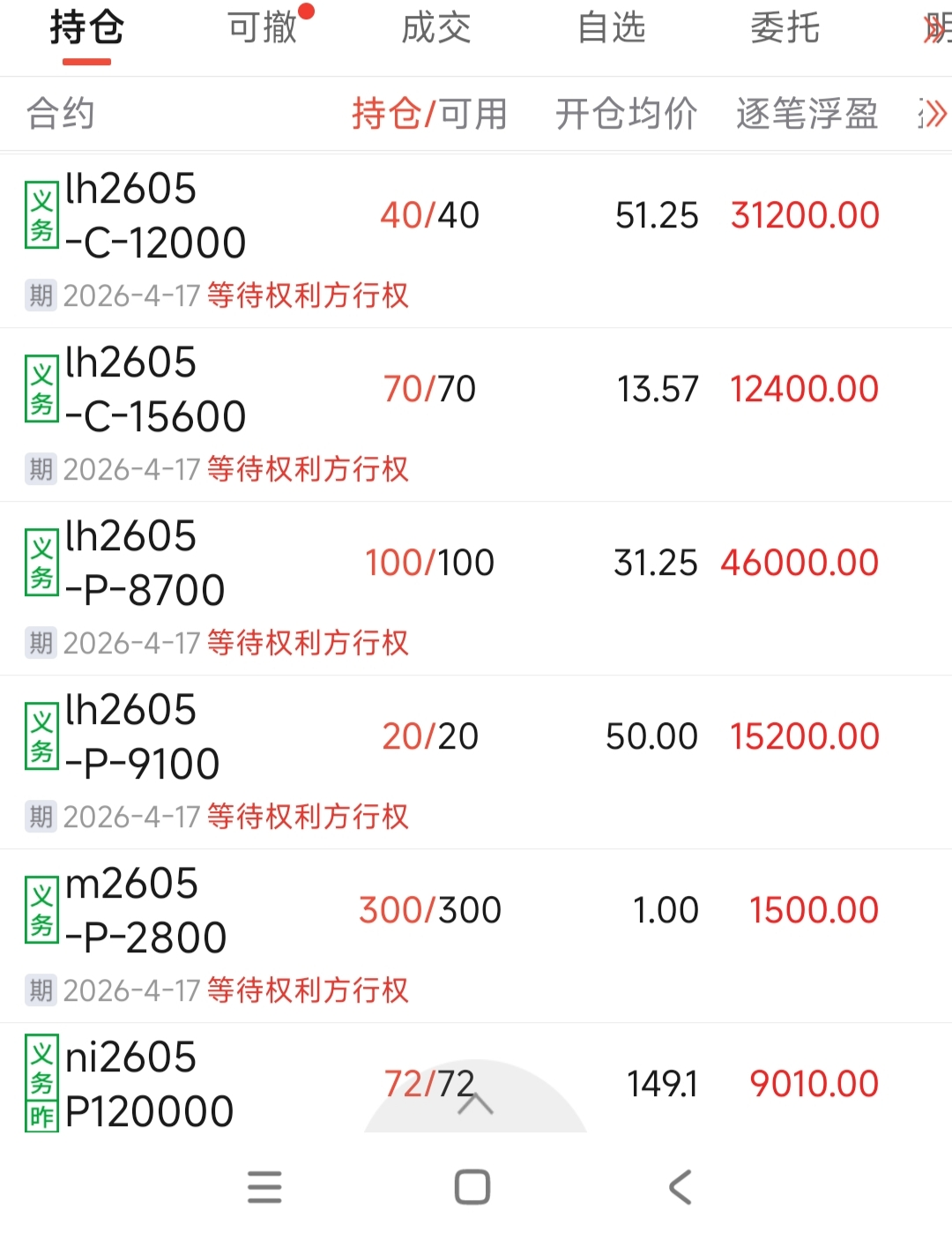Go to the 委托 tab
This screenshot has height=1247, width=952.
(785, 28)
